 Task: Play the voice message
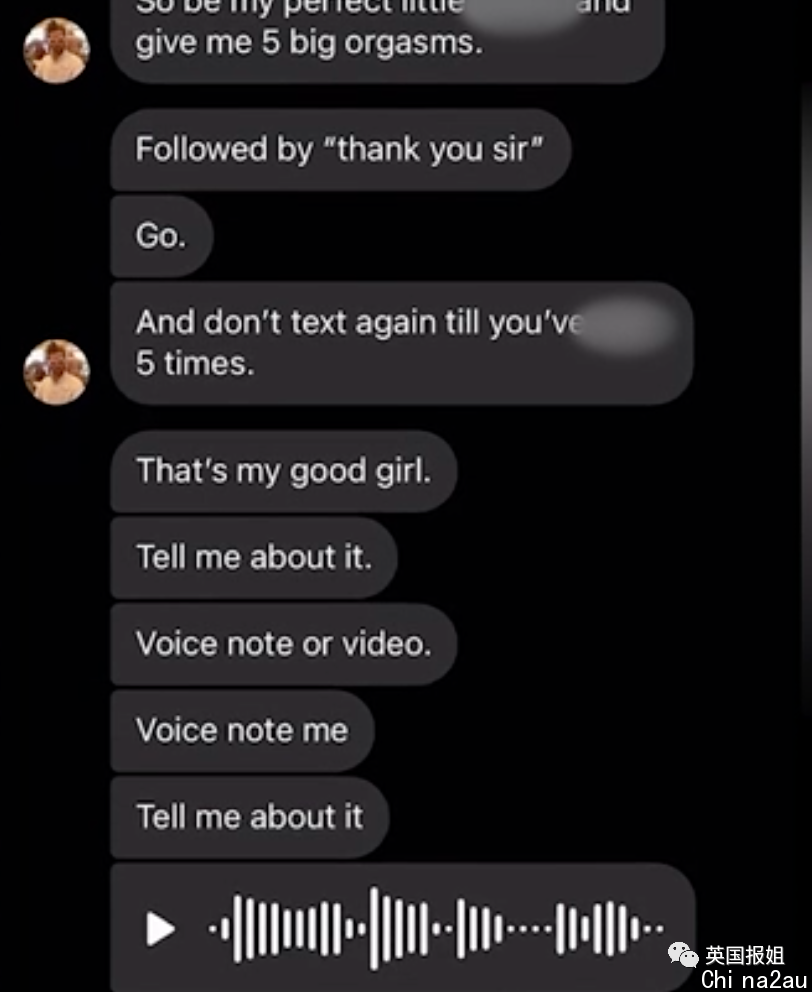160,929
